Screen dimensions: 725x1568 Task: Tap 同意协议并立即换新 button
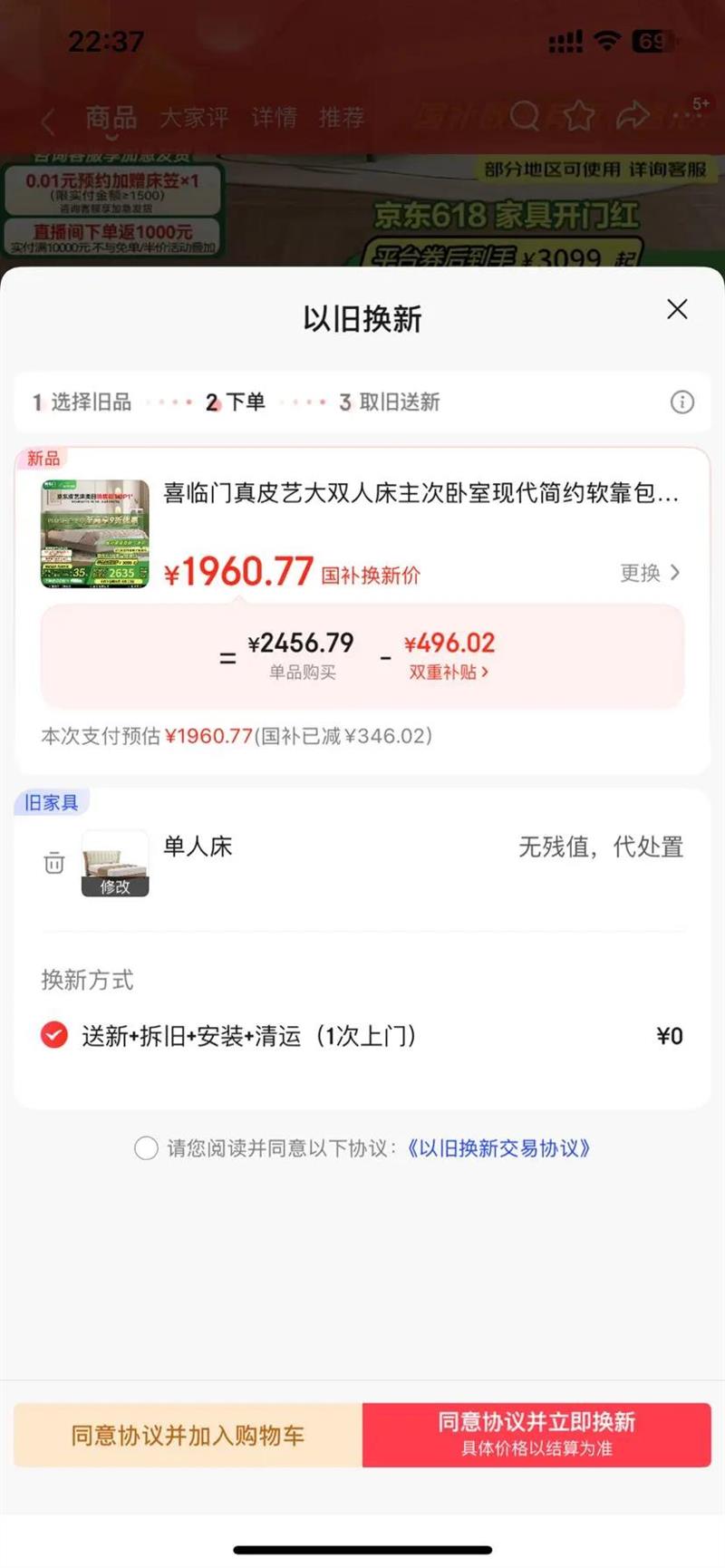click(x=536, y=1433)
